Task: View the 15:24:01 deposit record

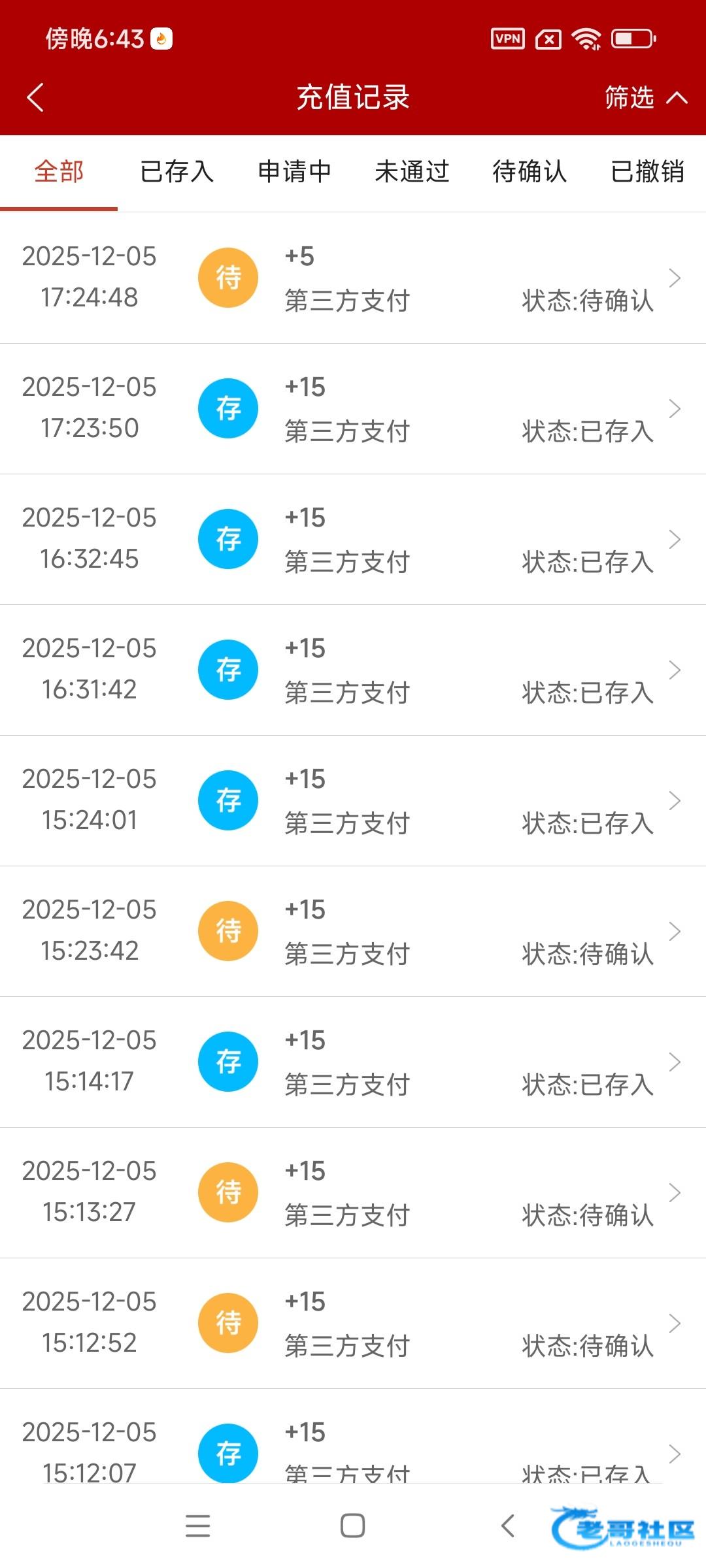Action: pos(353,801)
